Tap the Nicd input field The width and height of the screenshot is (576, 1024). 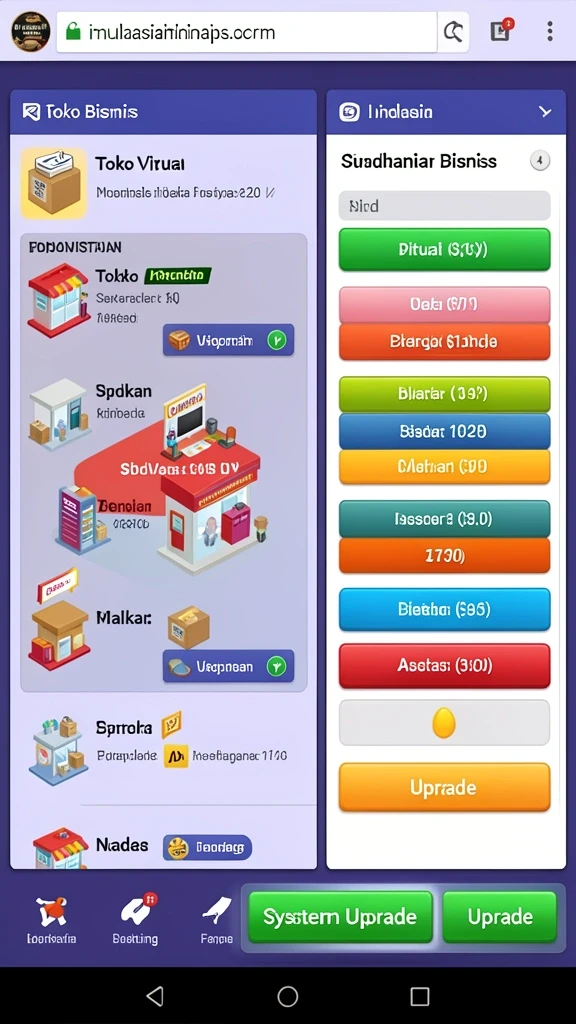(x=444, y=206)
